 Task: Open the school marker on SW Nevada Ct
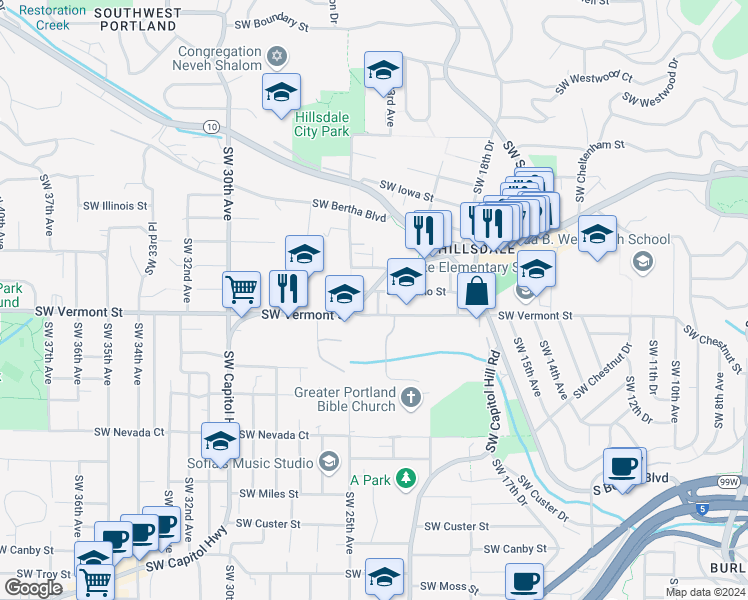[220, 440]
